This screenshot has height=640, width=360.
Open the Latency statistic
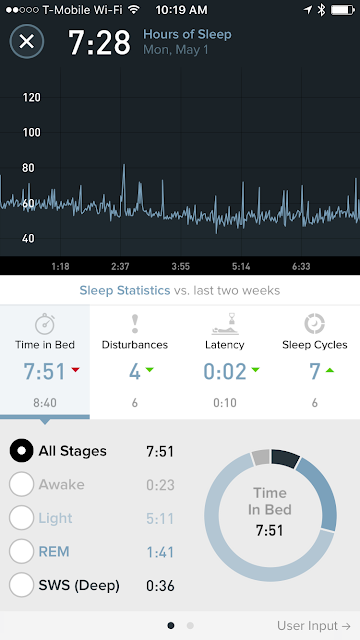(225, 362)
